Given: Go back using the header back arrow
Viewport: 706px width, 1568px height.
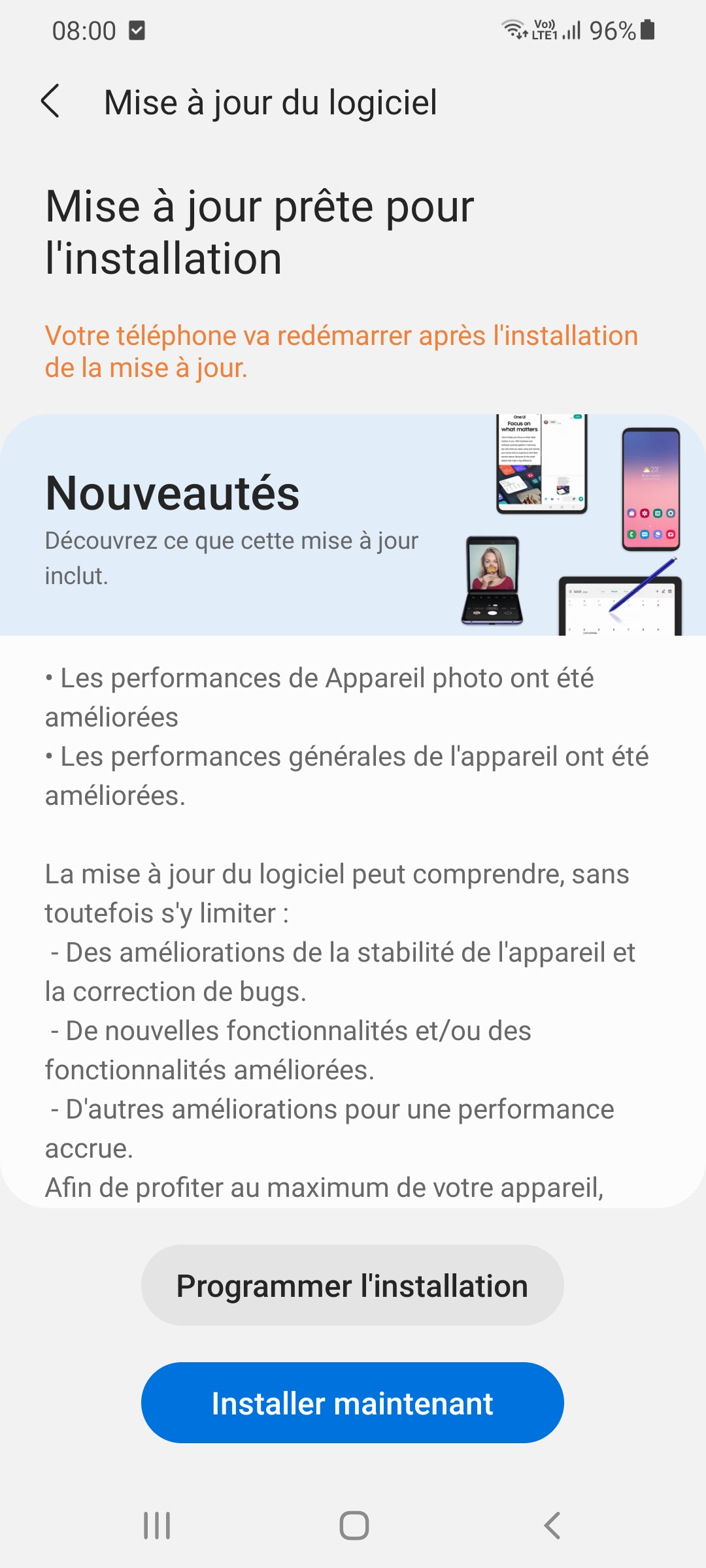Looking at the screenshot, I should click(51, 101).
